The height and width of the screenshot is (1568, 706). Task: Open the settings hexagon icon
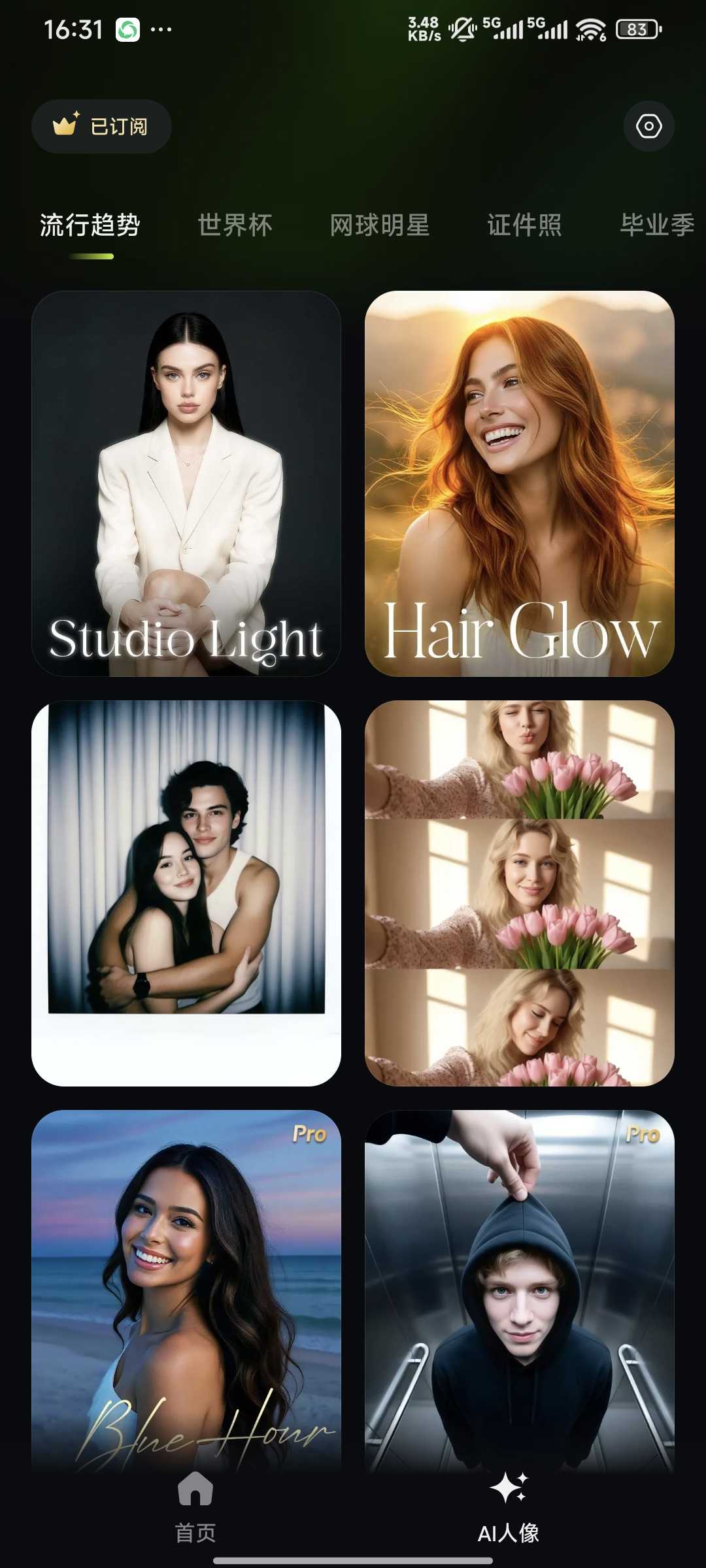(648, 126)
